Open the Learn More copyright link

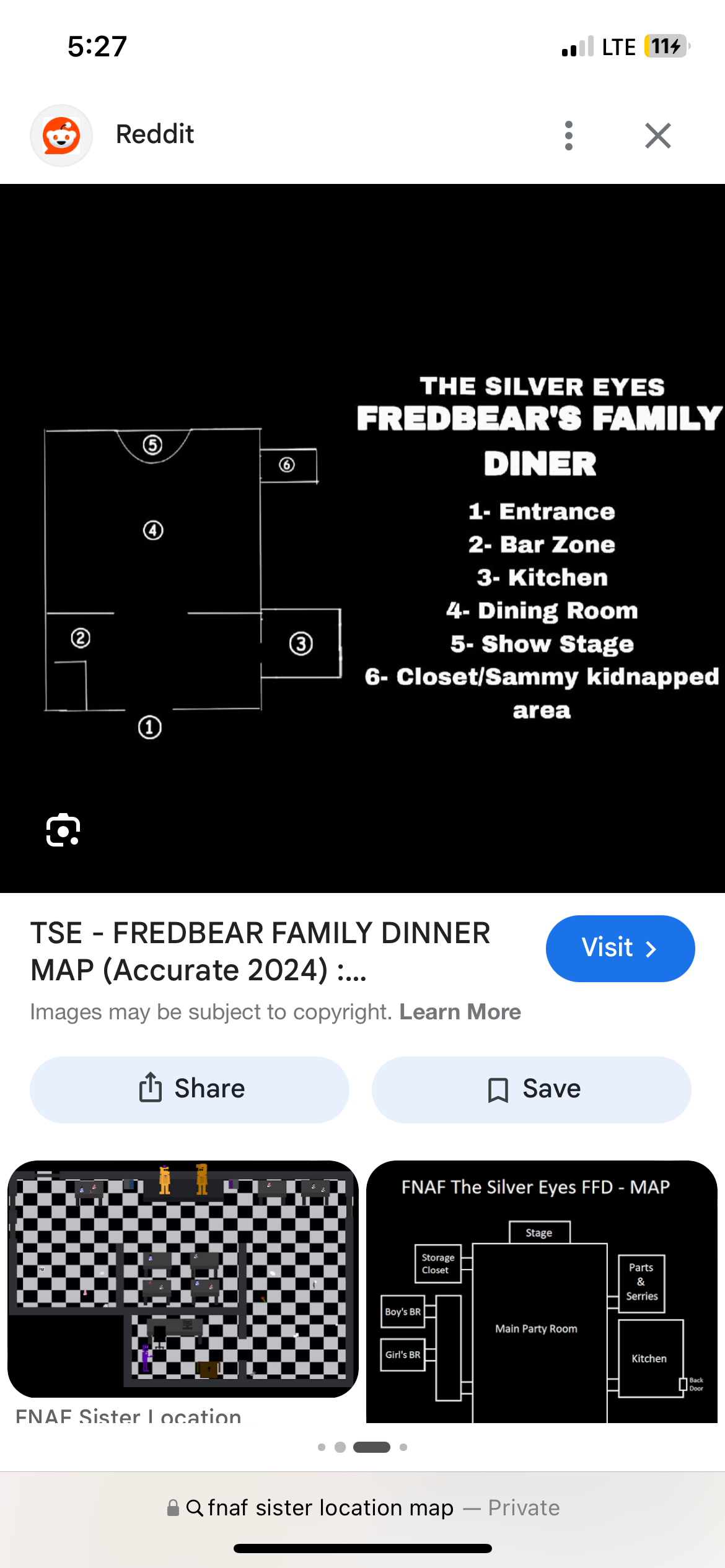pyautogui.click(x=460, y=1012)
